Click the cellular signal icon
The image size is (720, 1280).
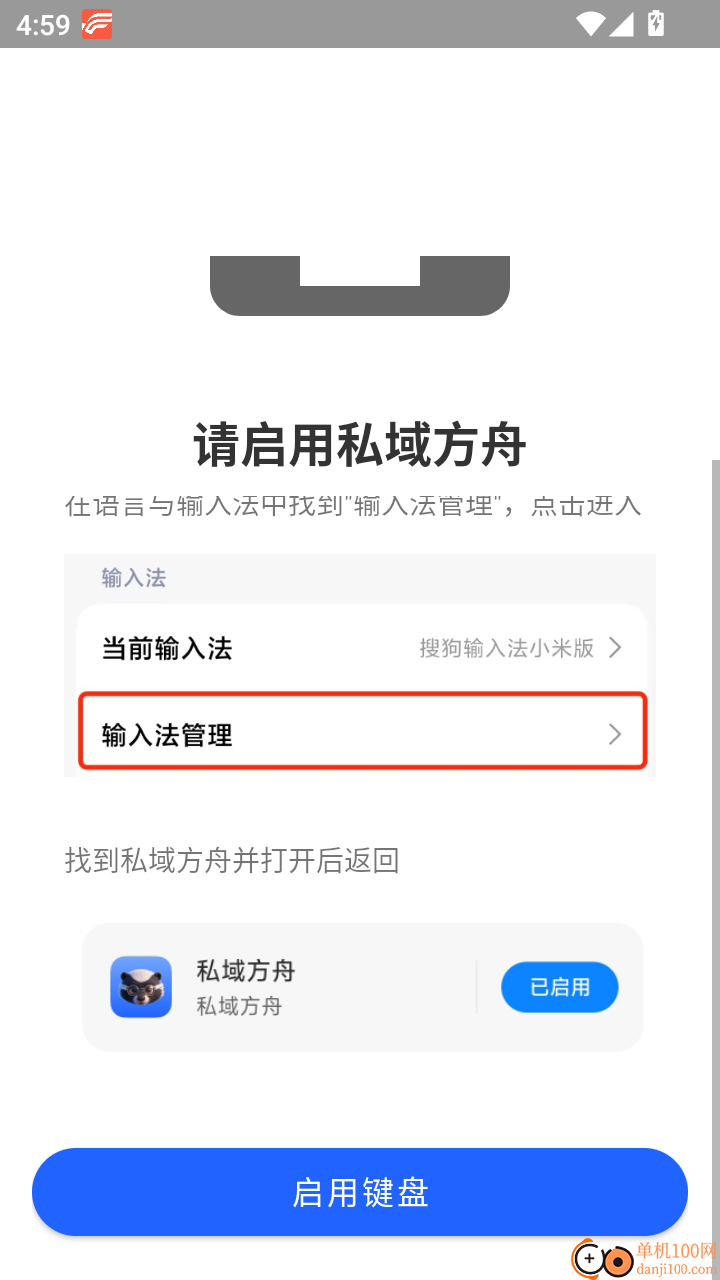pos(623,25)
